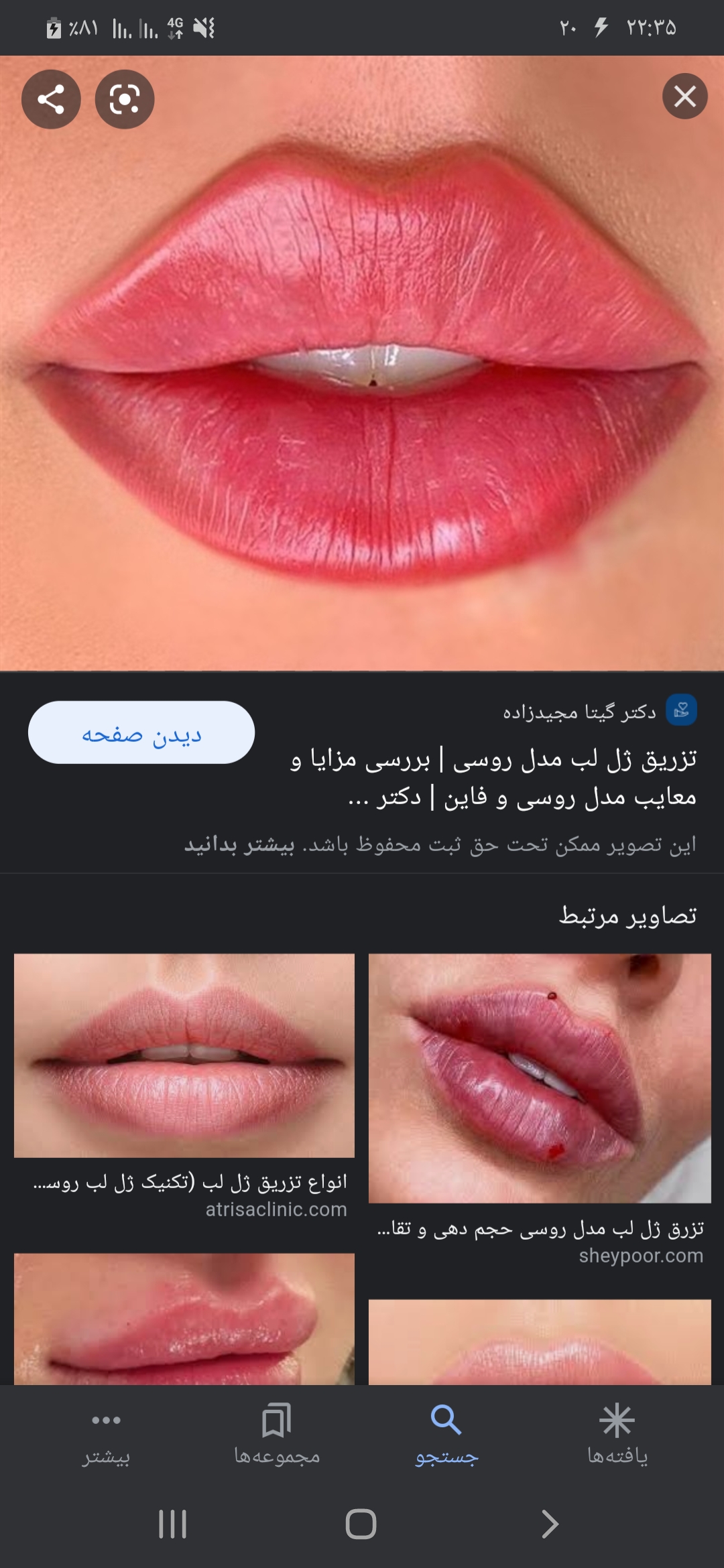
Task: Open the بیشتر بدانید (learn more) link
Action: (239, 845)
